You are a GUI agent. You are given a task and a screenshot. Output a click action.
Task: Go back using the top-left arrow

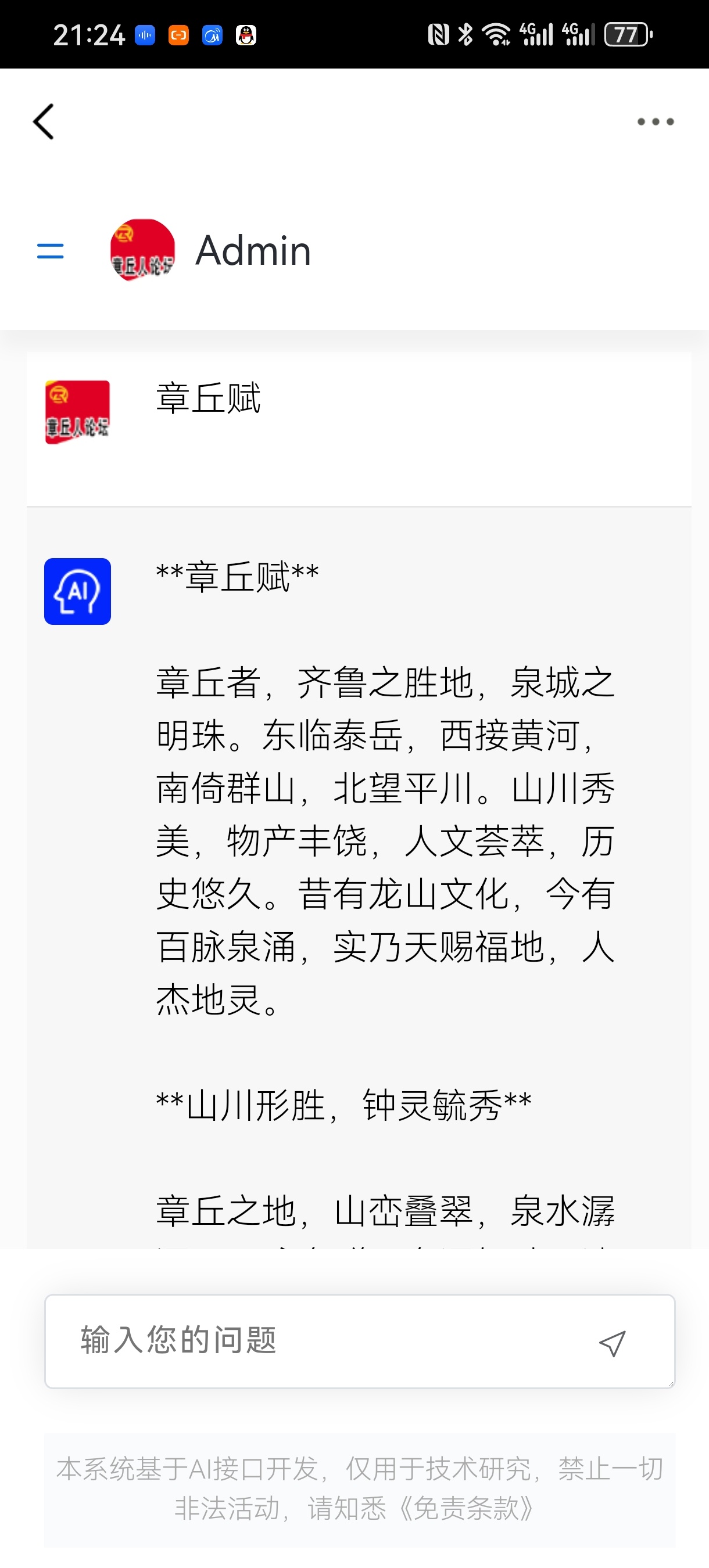[x=43, y=122]
